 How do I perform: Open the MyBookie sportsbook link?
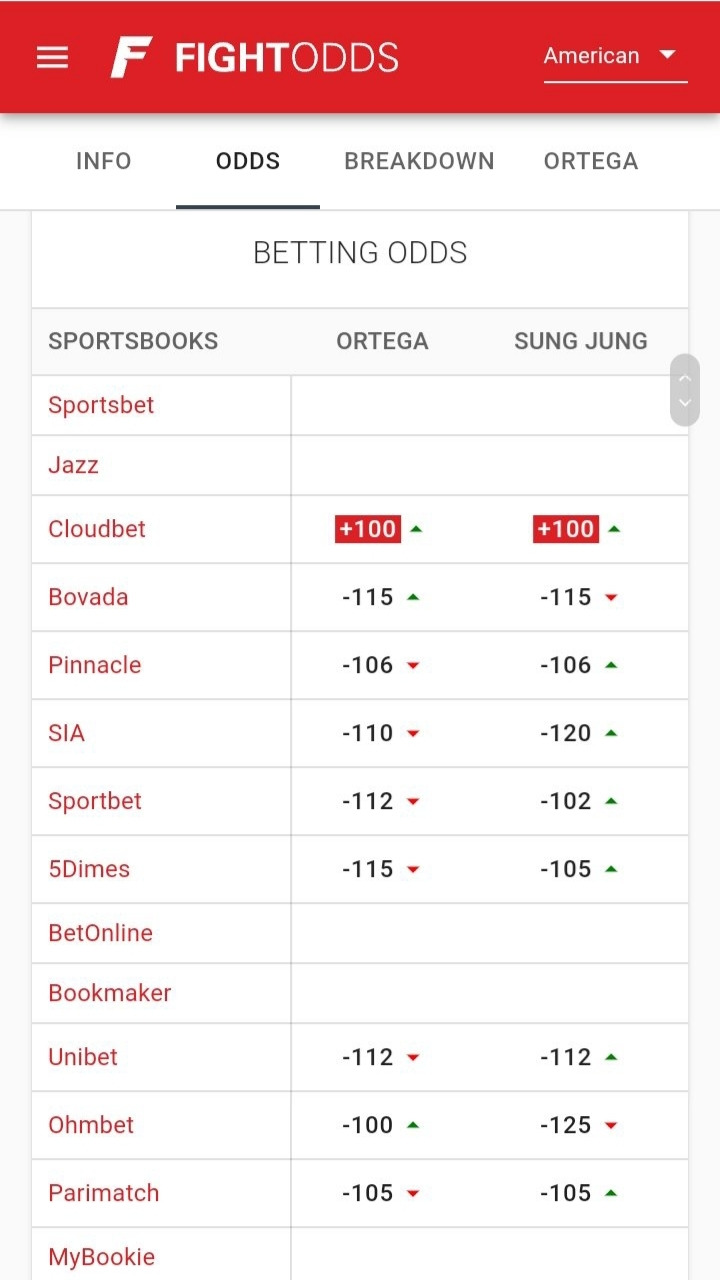pos(101,1257)
